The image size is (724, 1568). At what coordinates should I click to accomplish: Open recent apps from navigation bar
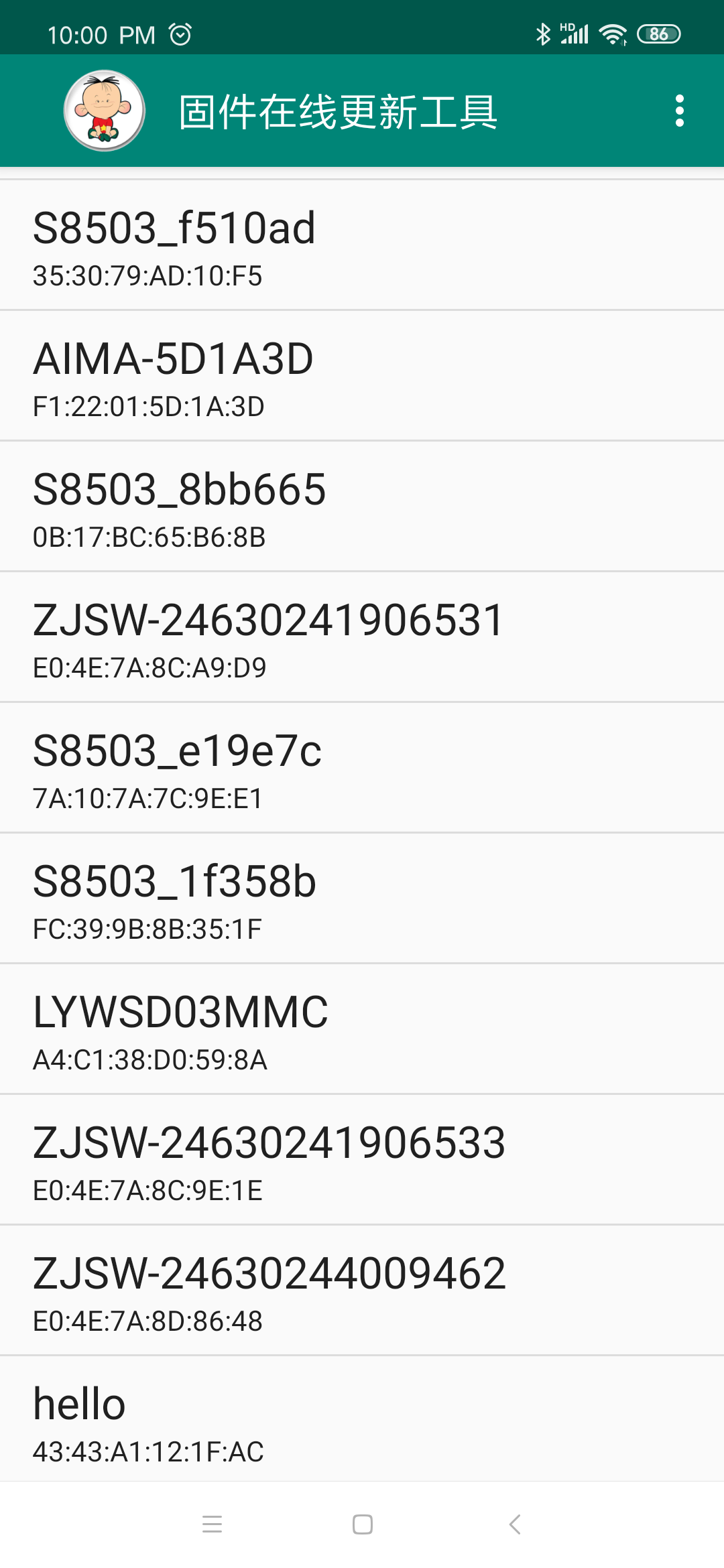[x=212, y=1524]
